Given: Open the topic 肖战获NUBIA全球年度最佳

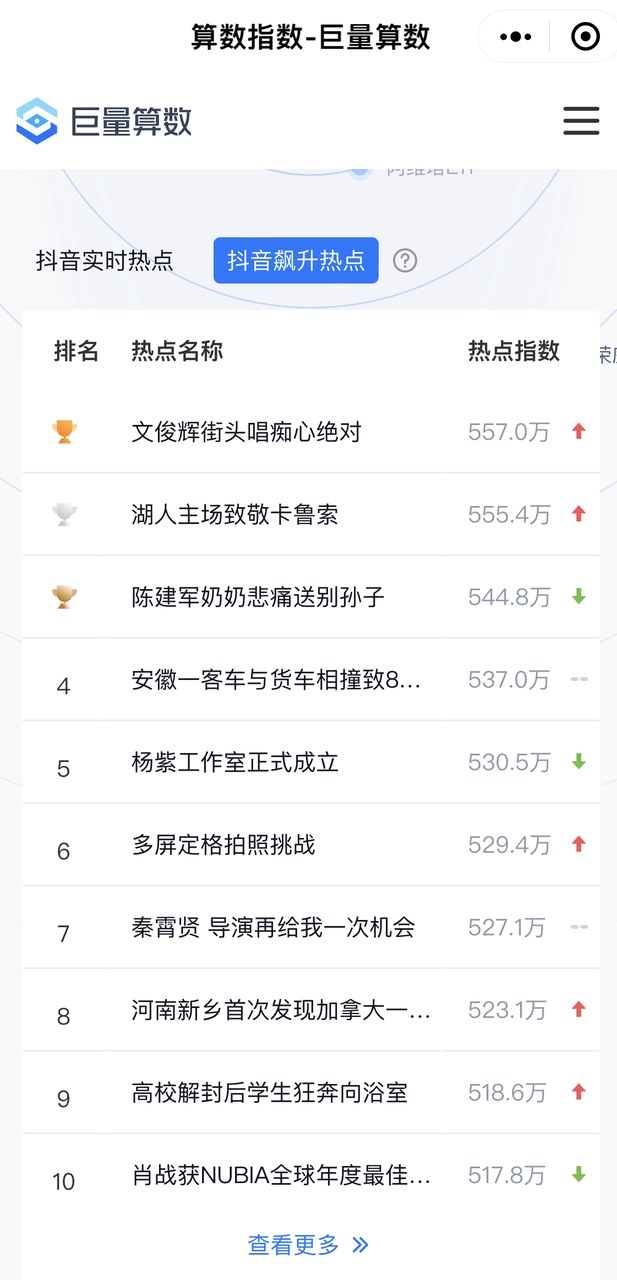Looking at the screenshot, I should (281, 1175).
